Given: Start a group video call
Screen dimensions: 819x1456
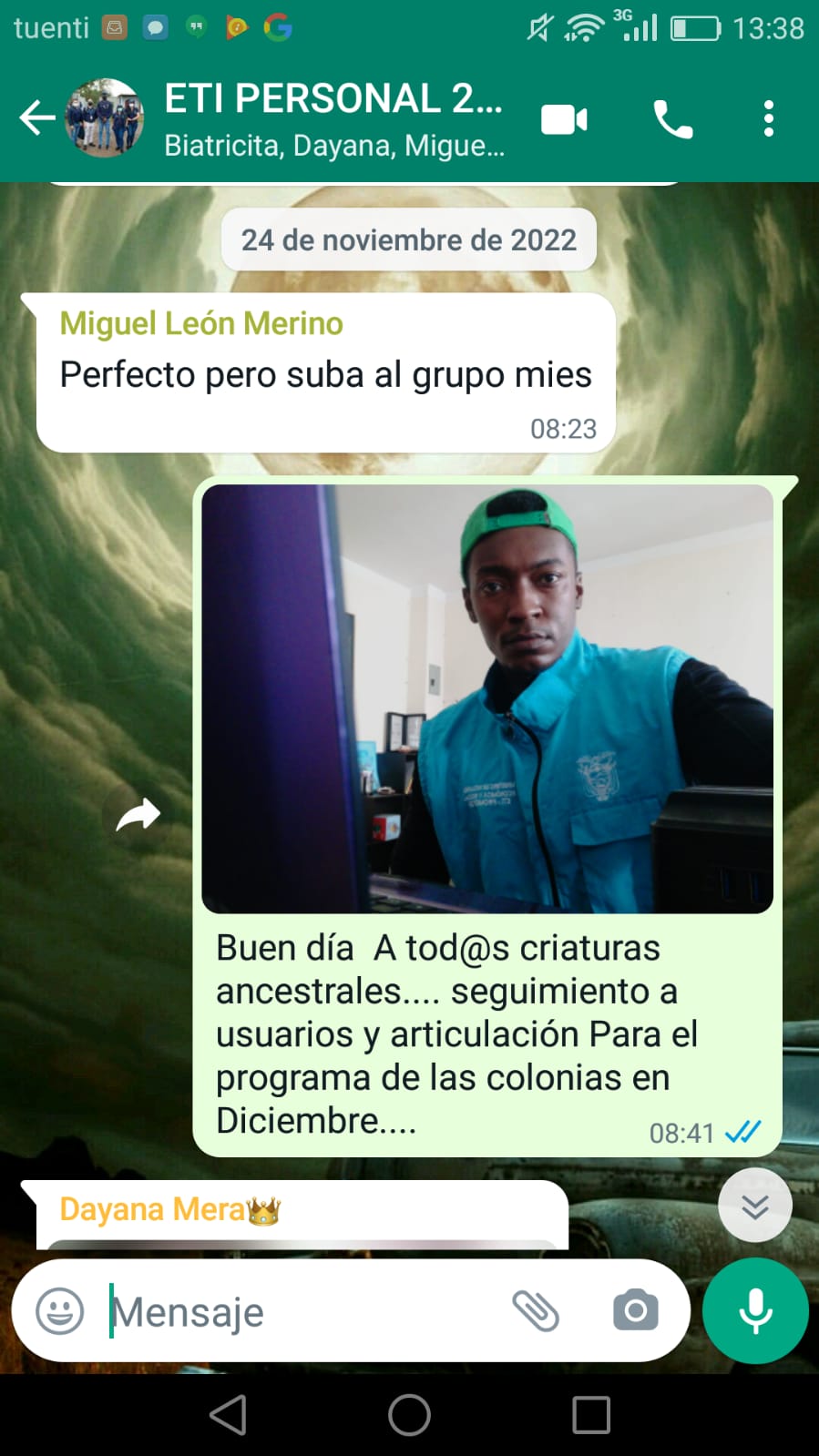Looking at the screenshot, I should pyautogui.click(x=564, y=119).
